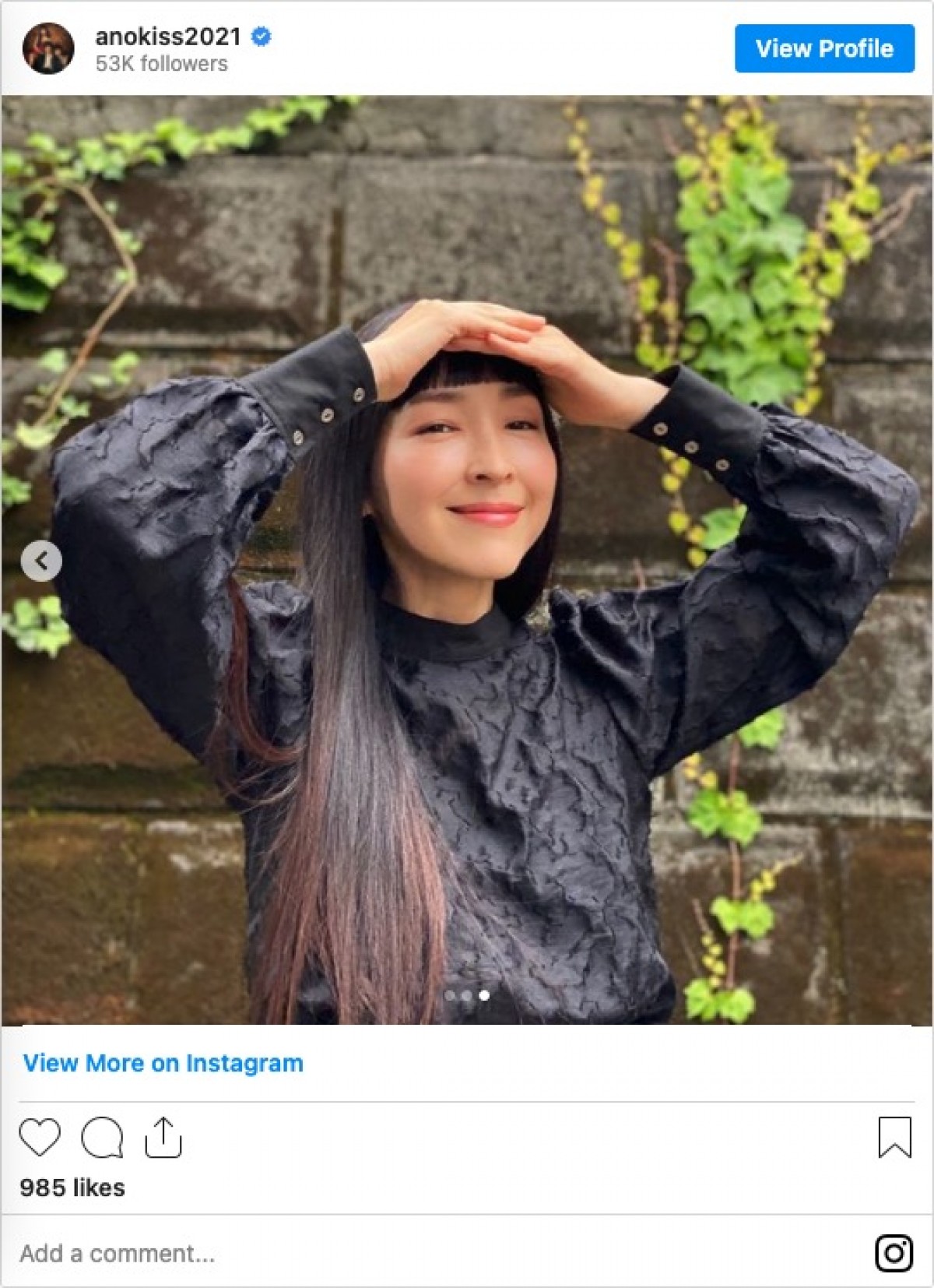Like the post with the heart icon
Viewport: 934px width, 1288px height.
(x=40, y=1137)
